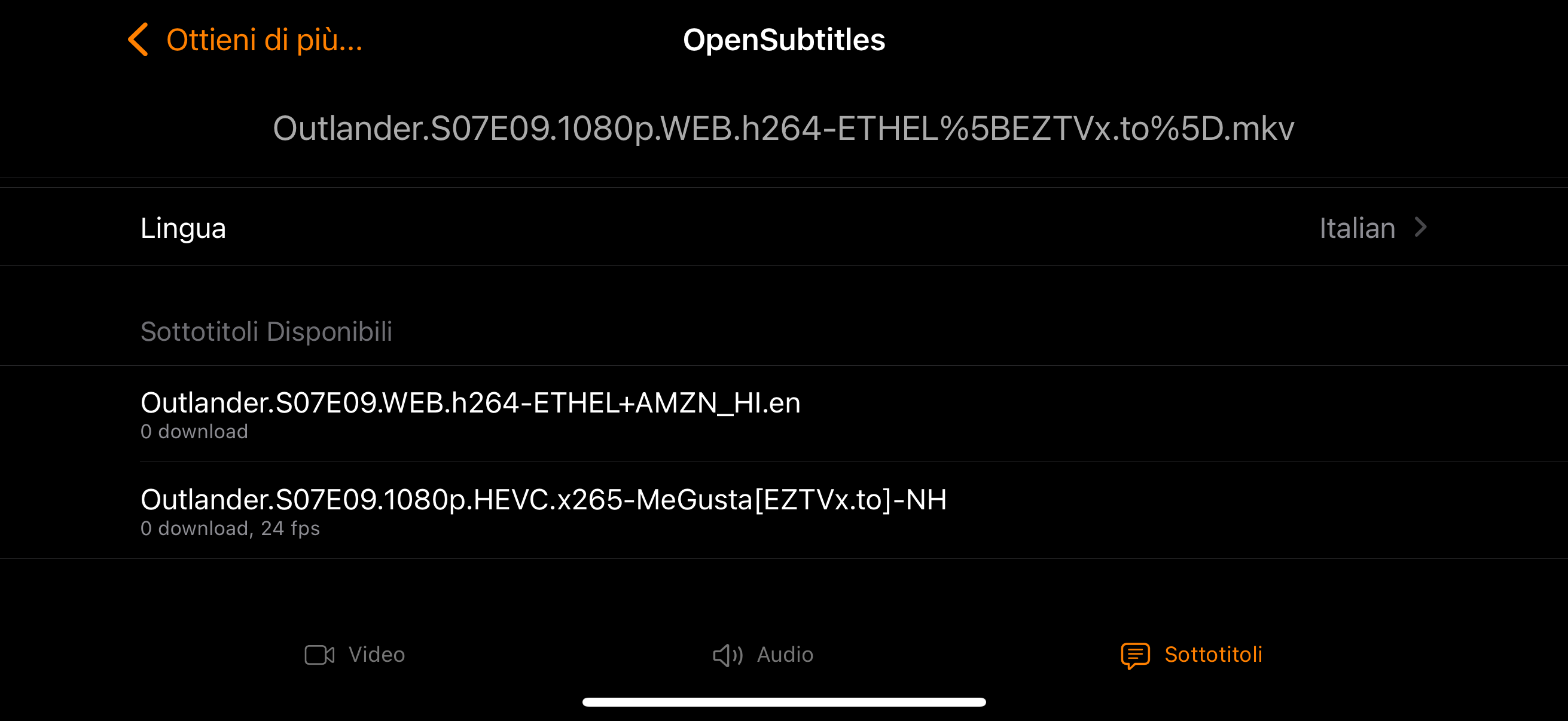Open the Sottotitoli tab

[x=1191, y=655]
